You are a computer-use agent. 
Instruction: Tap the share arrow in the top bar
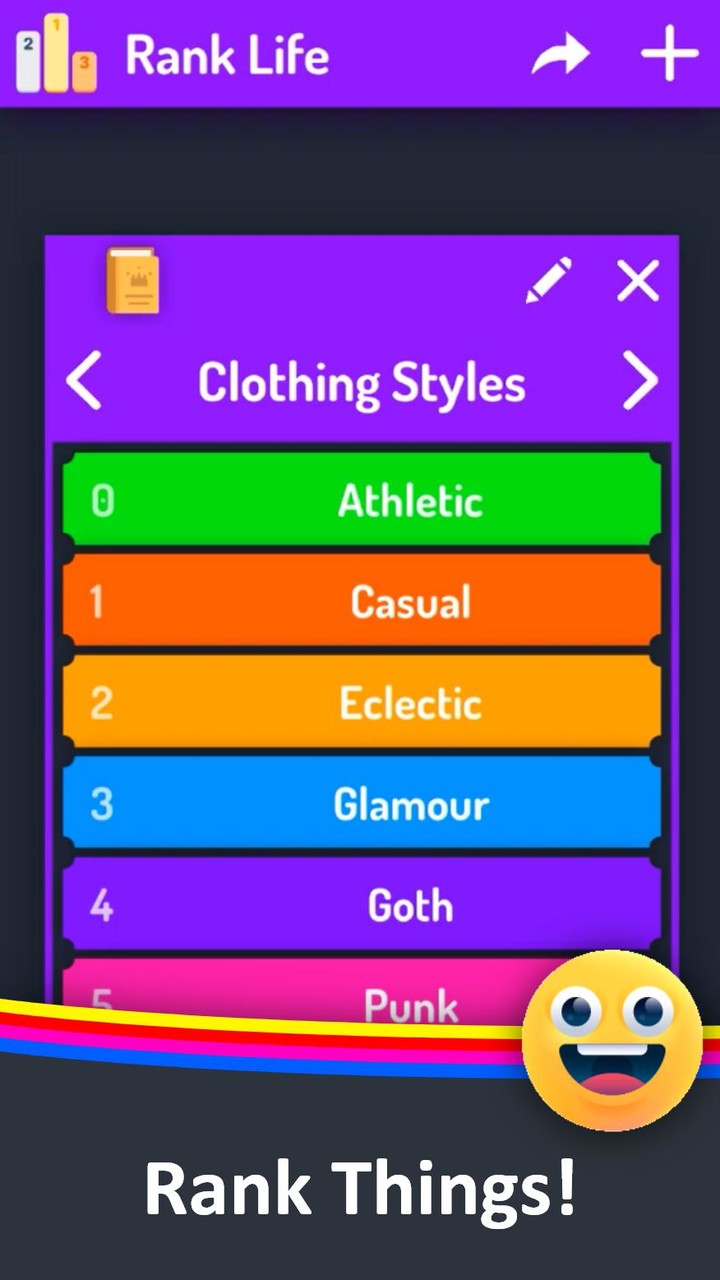pyautogui.click(x=563, y=55)
